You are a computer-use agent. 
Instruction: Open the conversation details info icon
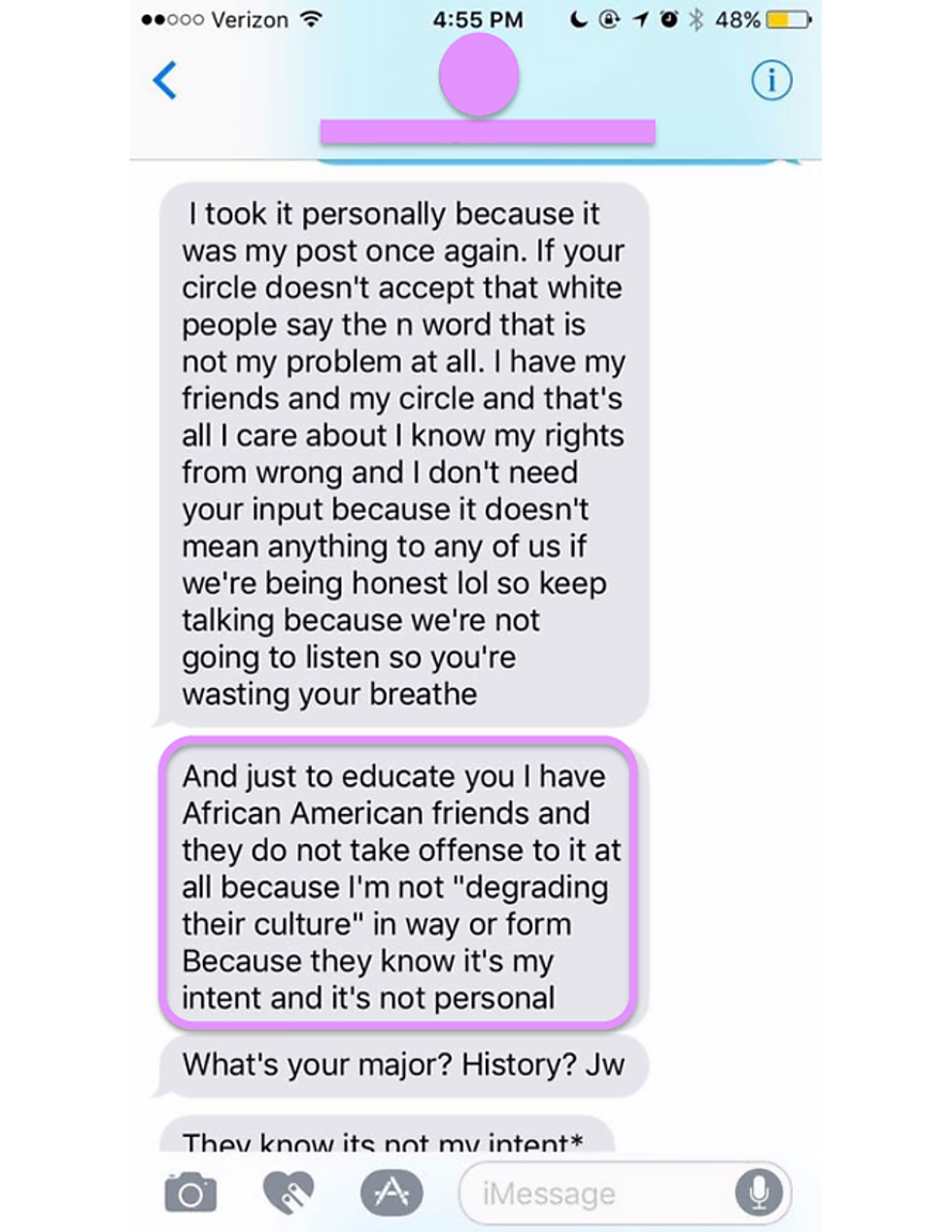pyautogui.click(x=771, y=81)
